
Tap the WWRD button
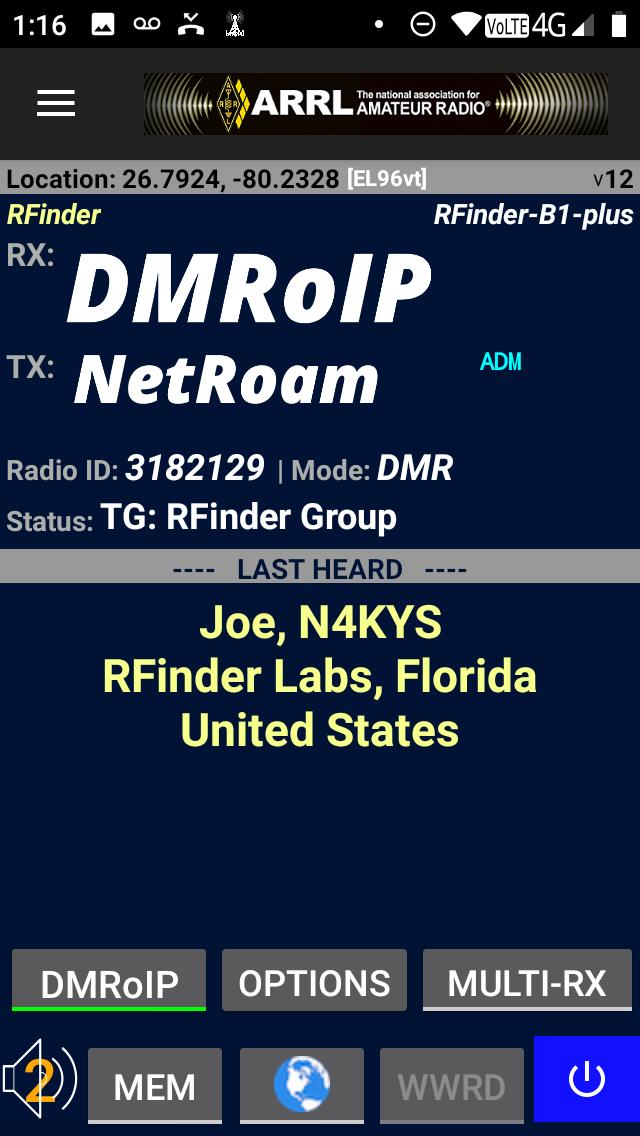coord(452,1085)
